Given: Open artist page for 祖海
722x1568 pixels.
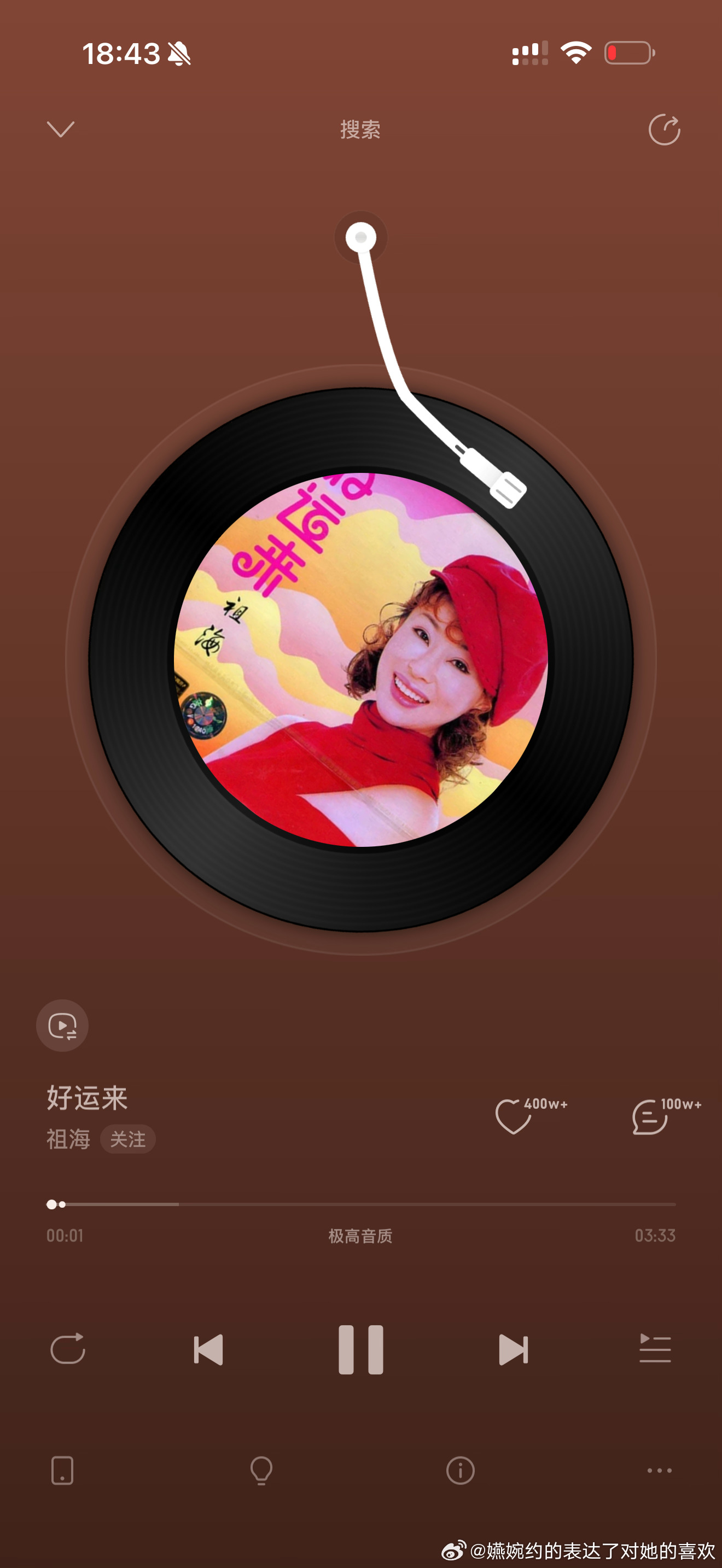Looking at the screenshot, I should coord(68,1139).
